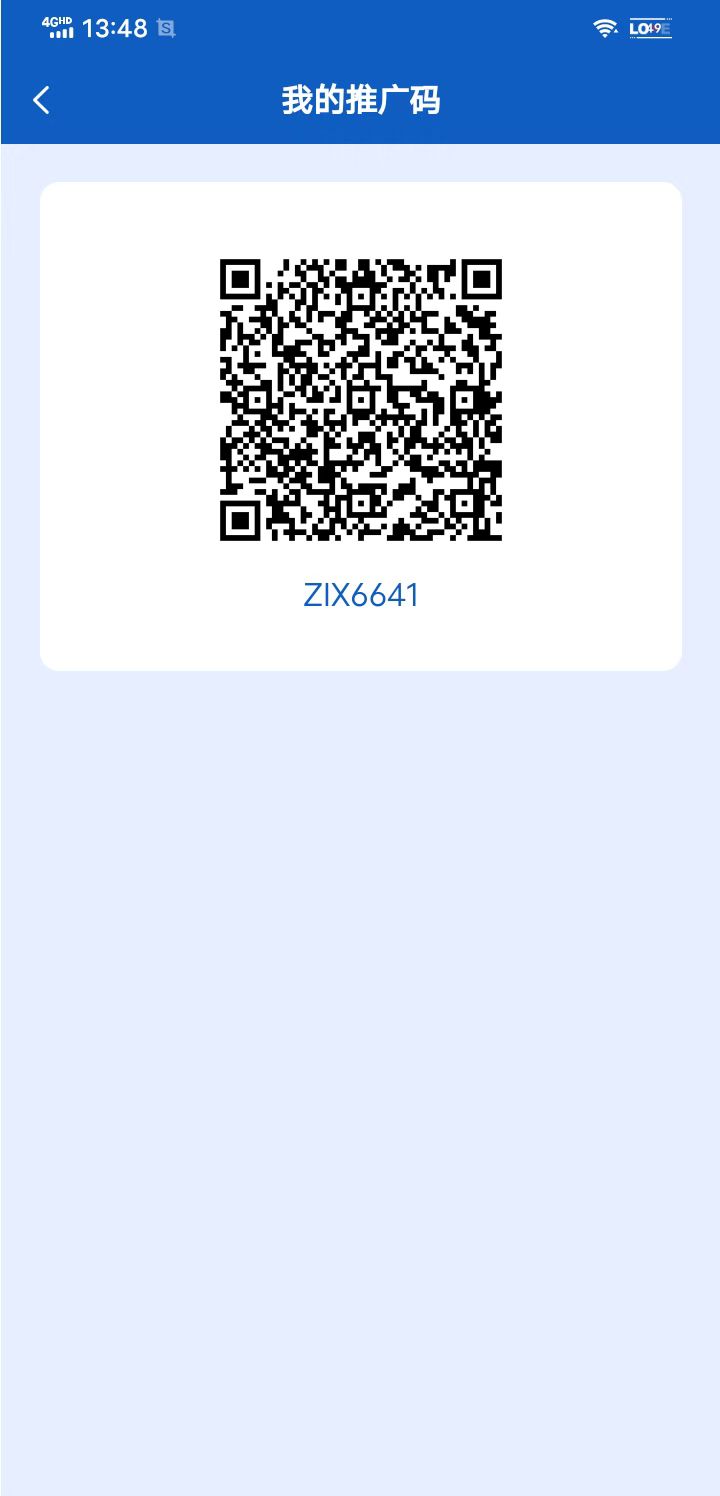Tap the battery indicator showing 49
720x1496 pixels.
651,30
